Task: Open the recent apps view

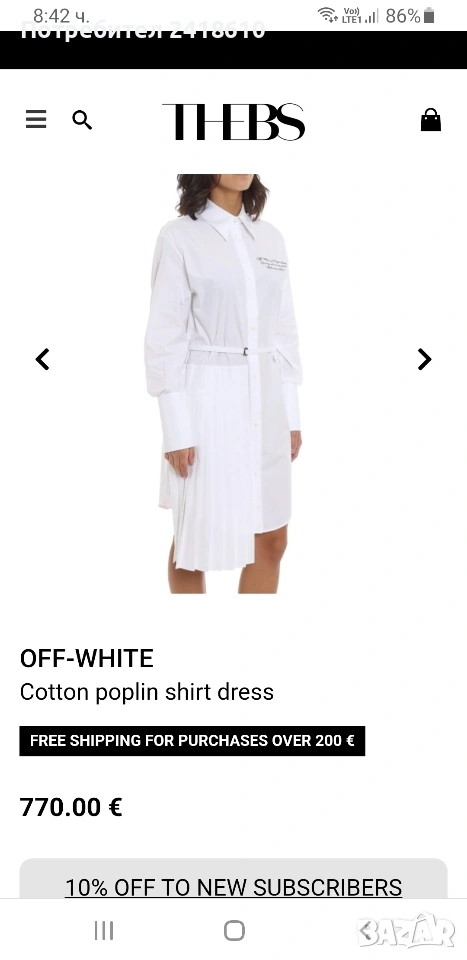Action: (x=104, y=931)
